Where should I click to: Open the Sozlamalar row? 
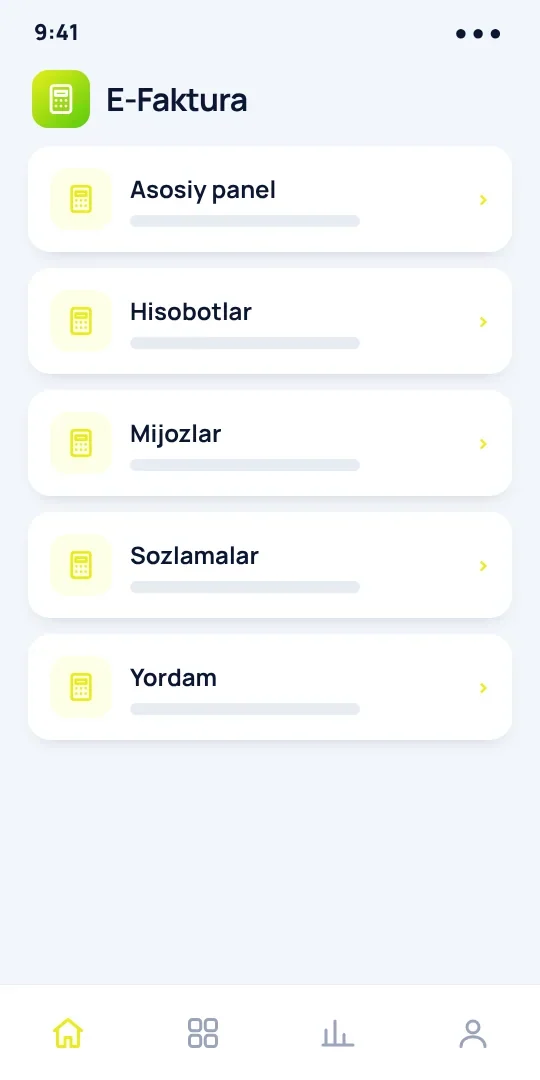pos(270,565)
